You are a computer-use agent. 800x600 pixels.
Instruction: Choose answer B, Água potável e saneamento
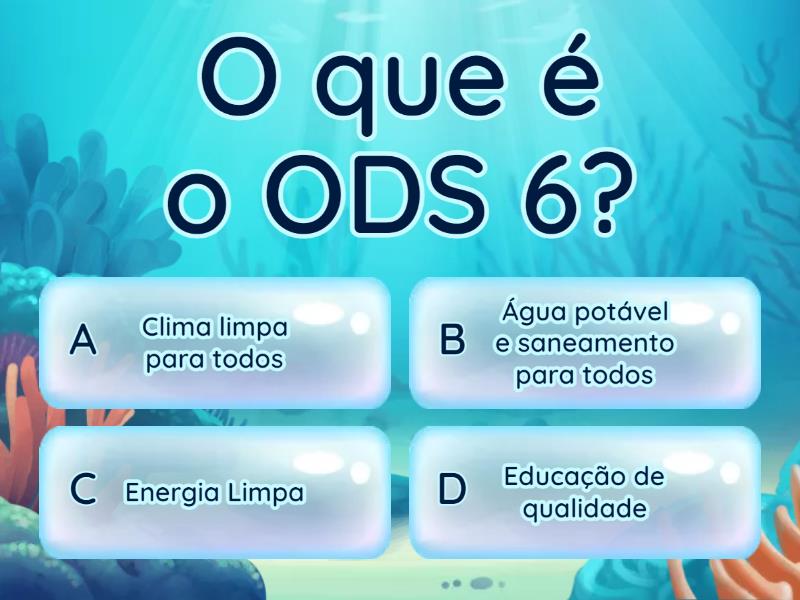[585, 343]
